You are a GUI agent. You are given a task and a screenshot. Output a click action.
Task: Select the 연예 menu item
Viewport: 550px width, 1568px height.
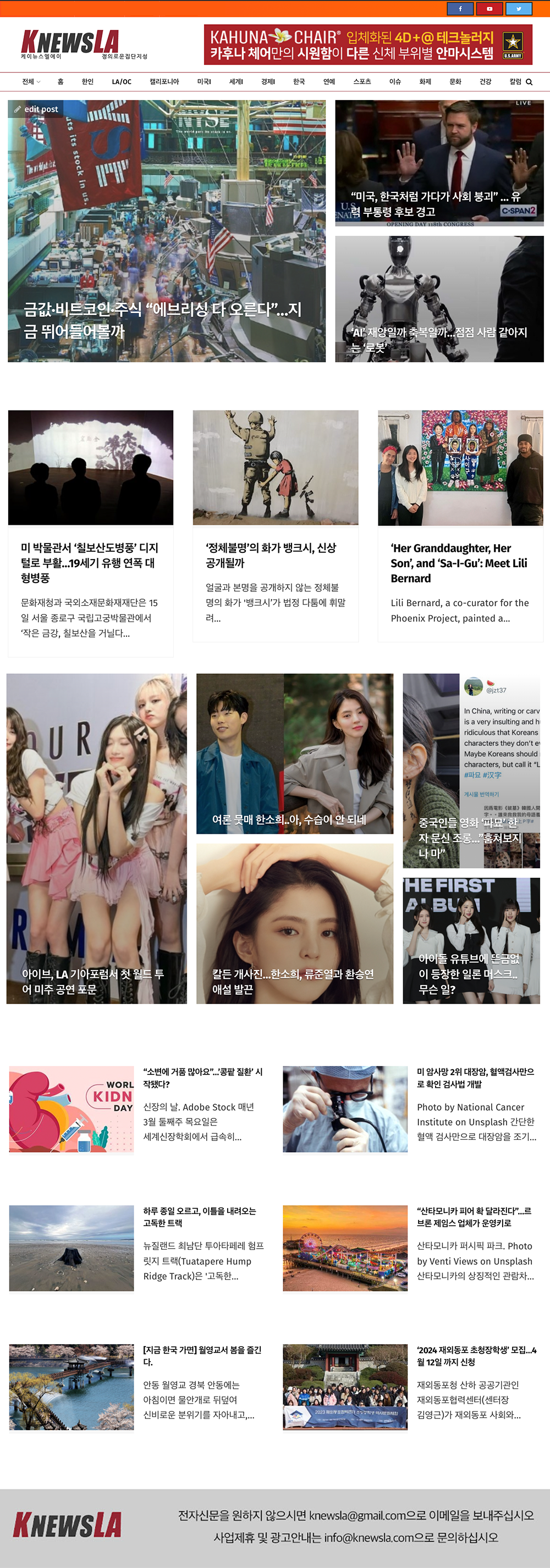coord(329,81)
